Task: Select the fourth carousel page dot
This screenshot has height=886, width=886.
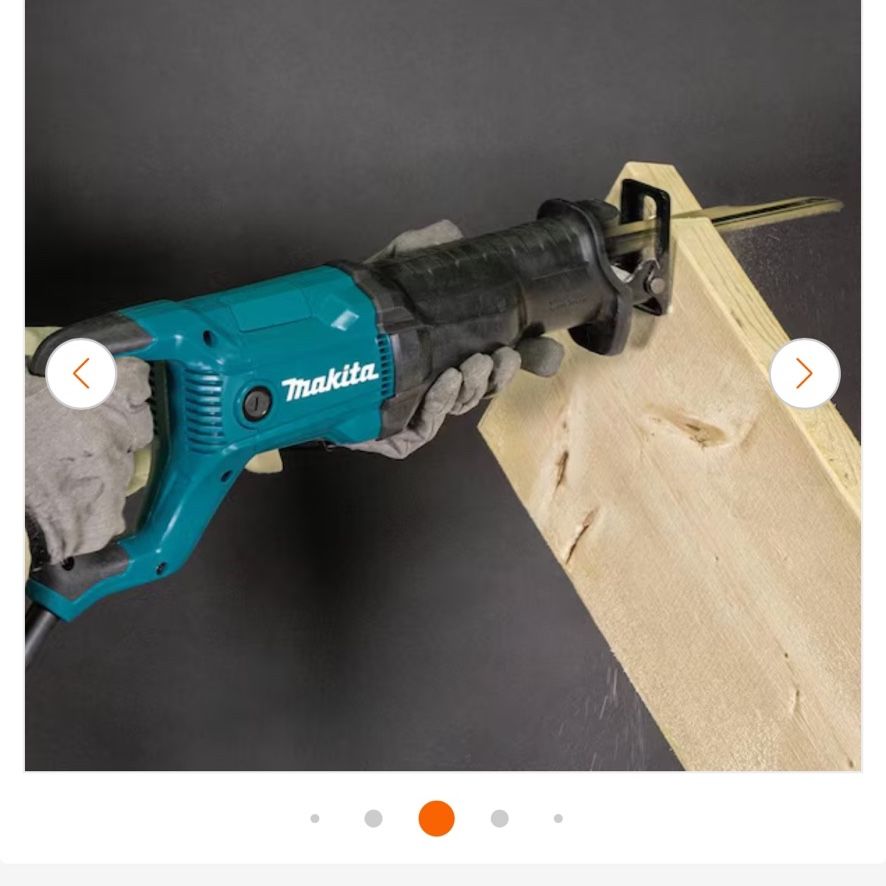Action: point(500,818)
